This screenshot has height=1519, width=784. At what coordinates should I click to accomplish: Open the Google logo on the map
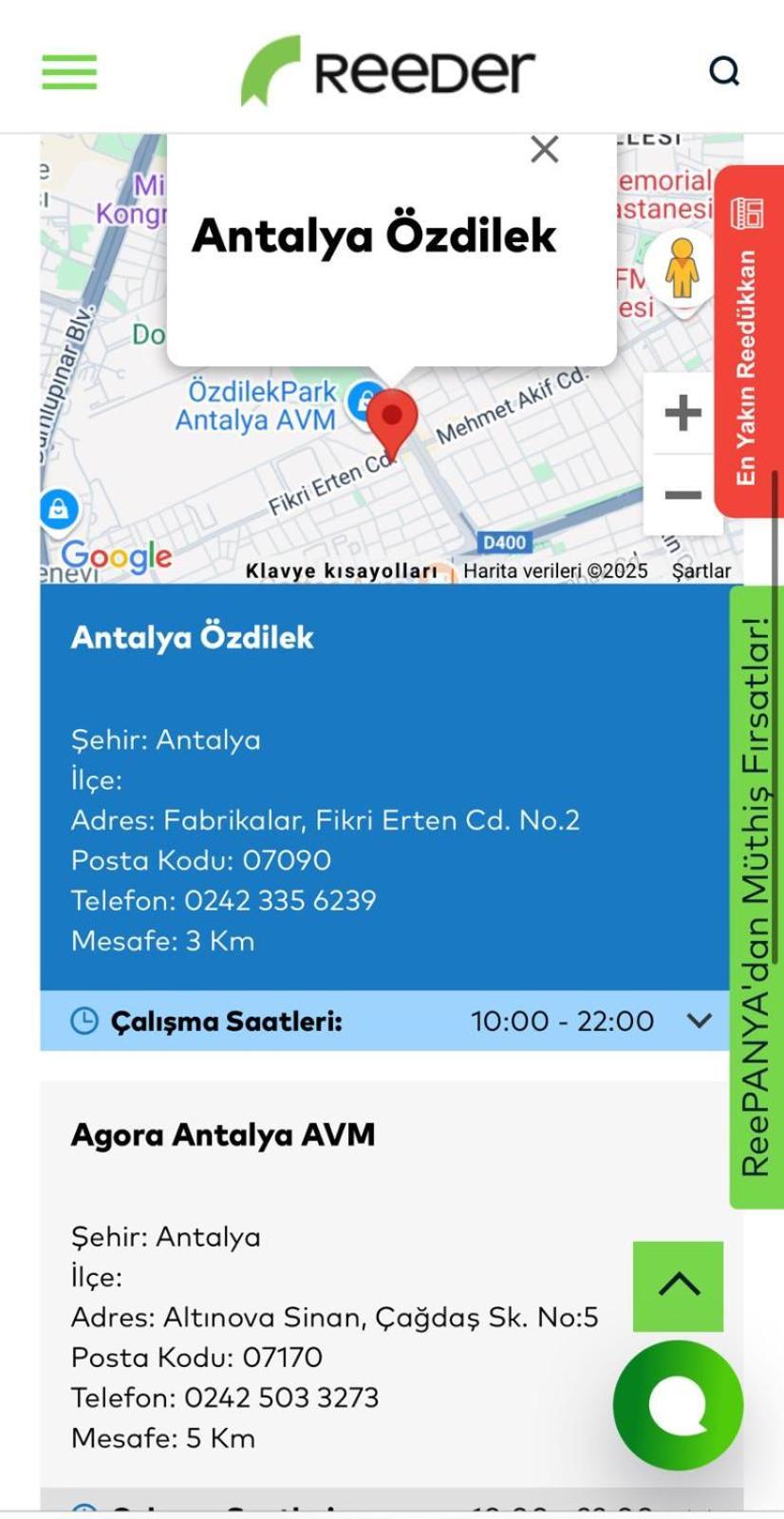click(116, 556)
